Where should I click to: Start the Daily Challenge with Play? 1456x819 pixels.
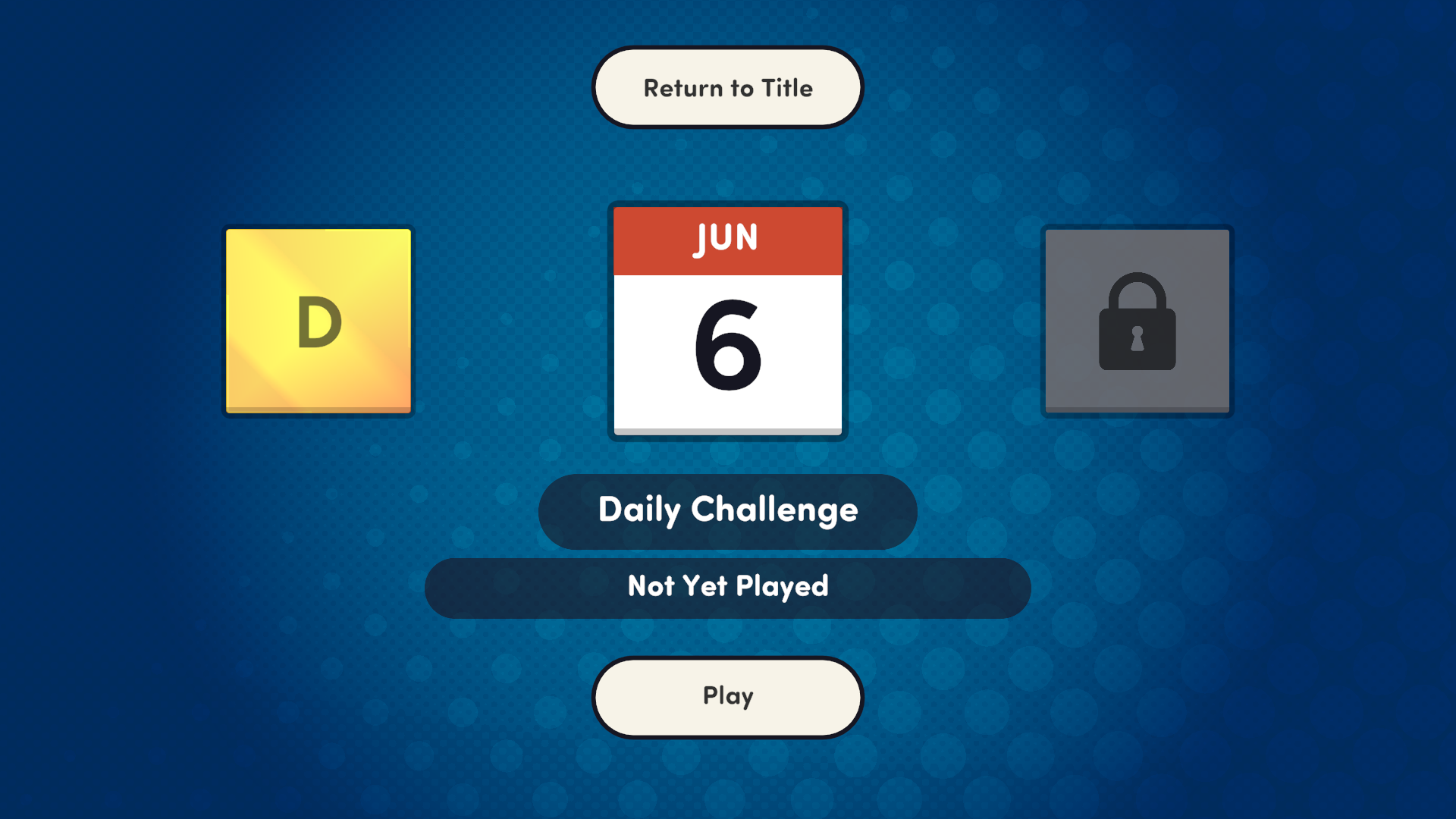click(727, 696)
